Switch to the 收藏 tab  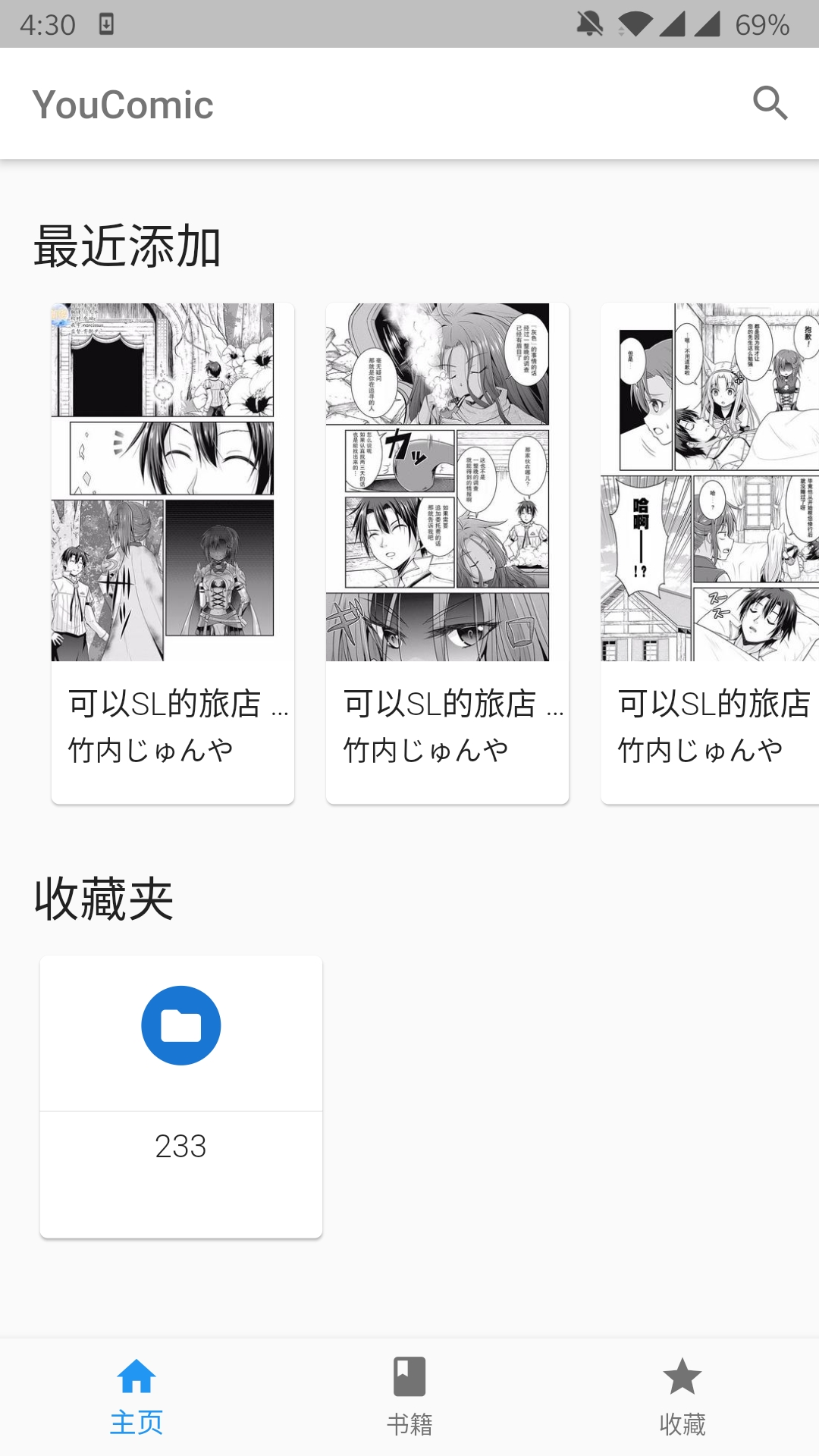click(x=682, y=1397)
